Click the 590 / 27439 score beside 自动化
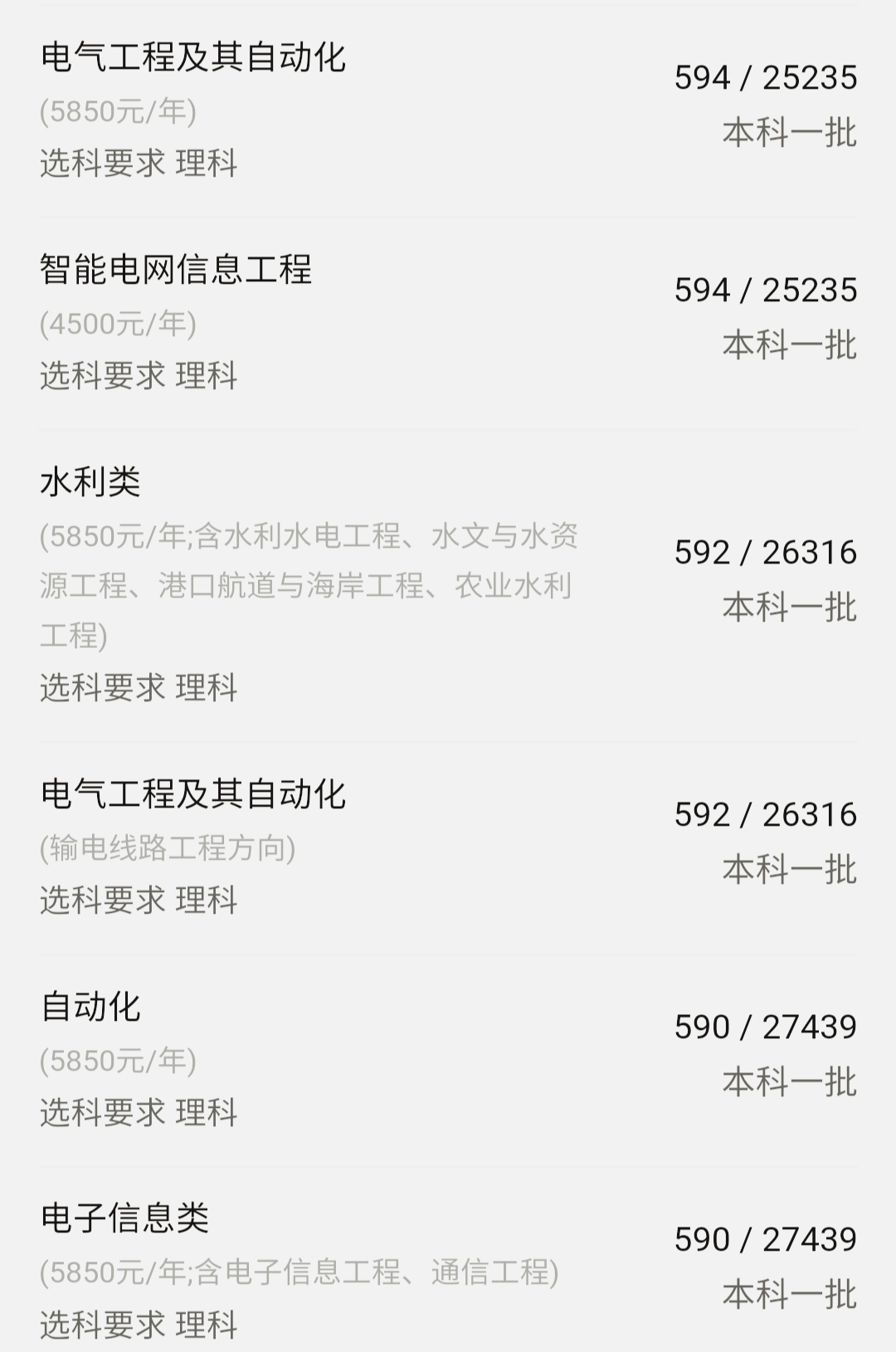This screenshot has height=1352, width=896. (x=763, y=1027)
